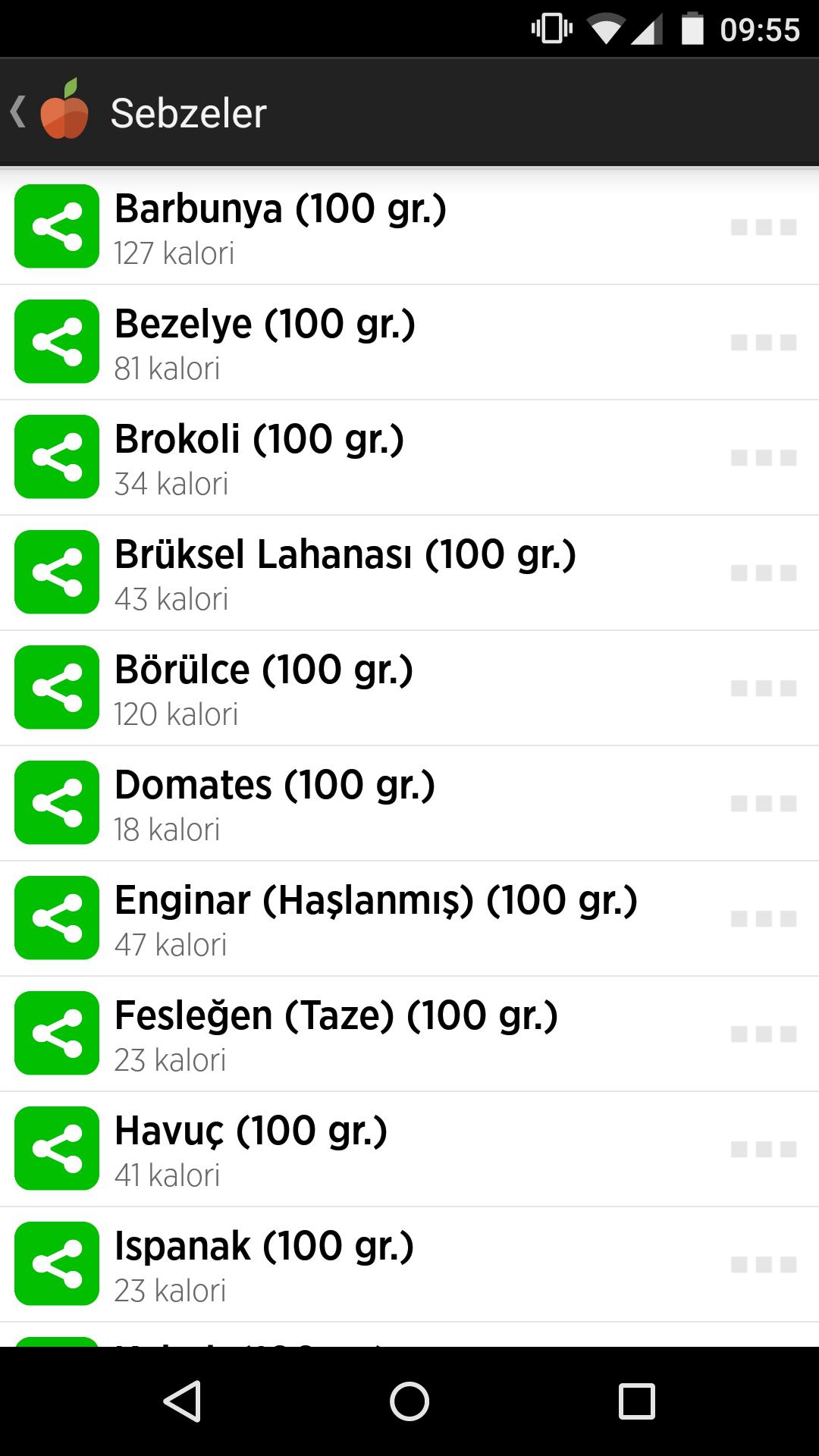Open the Barbunya (100 gr.) row

[x=379, y=227]
